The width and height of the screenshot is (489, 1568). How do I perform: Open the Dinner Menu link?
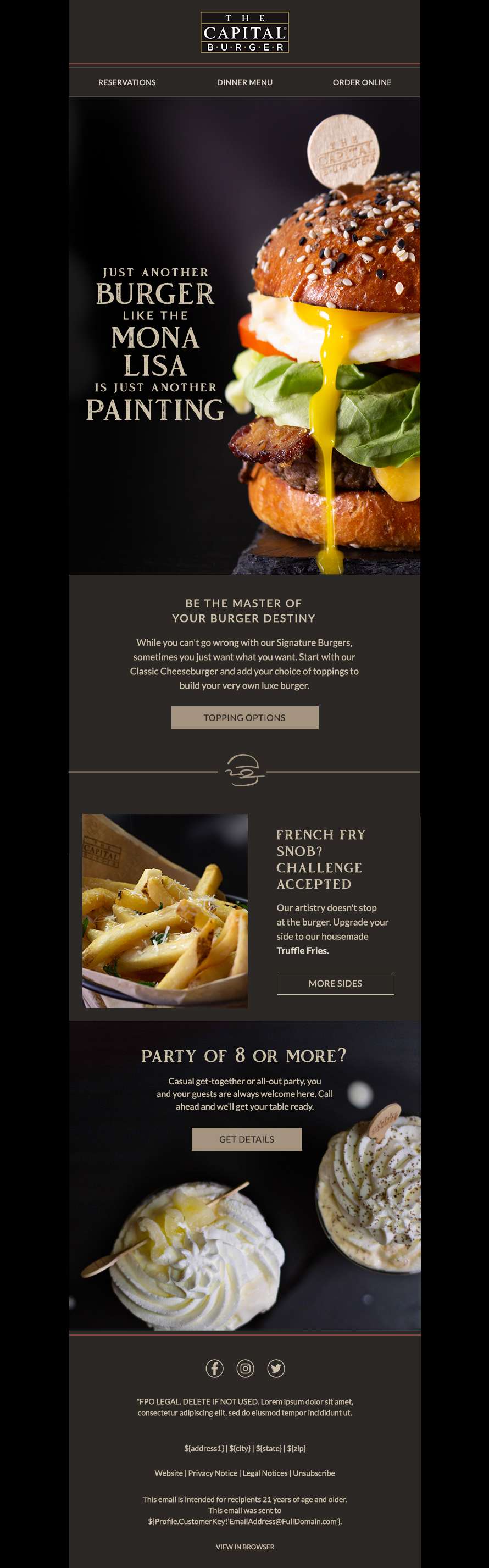[244, 82]
